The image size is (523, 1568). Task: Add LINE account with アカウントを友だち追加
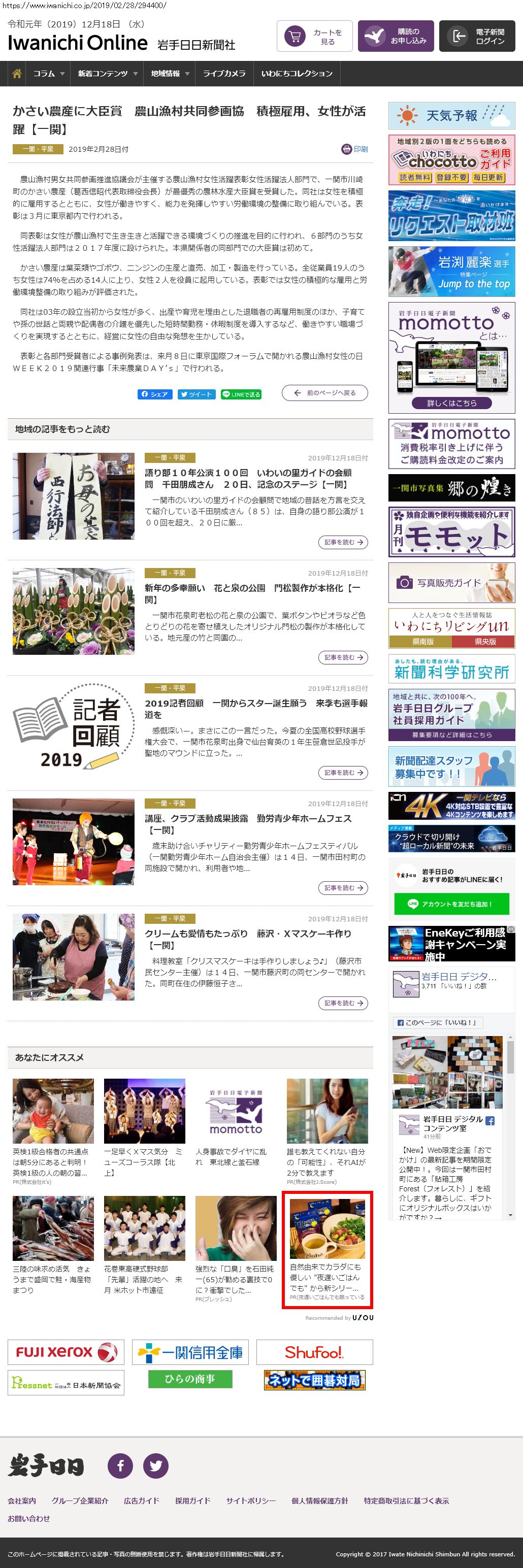(x=451, y=904)
